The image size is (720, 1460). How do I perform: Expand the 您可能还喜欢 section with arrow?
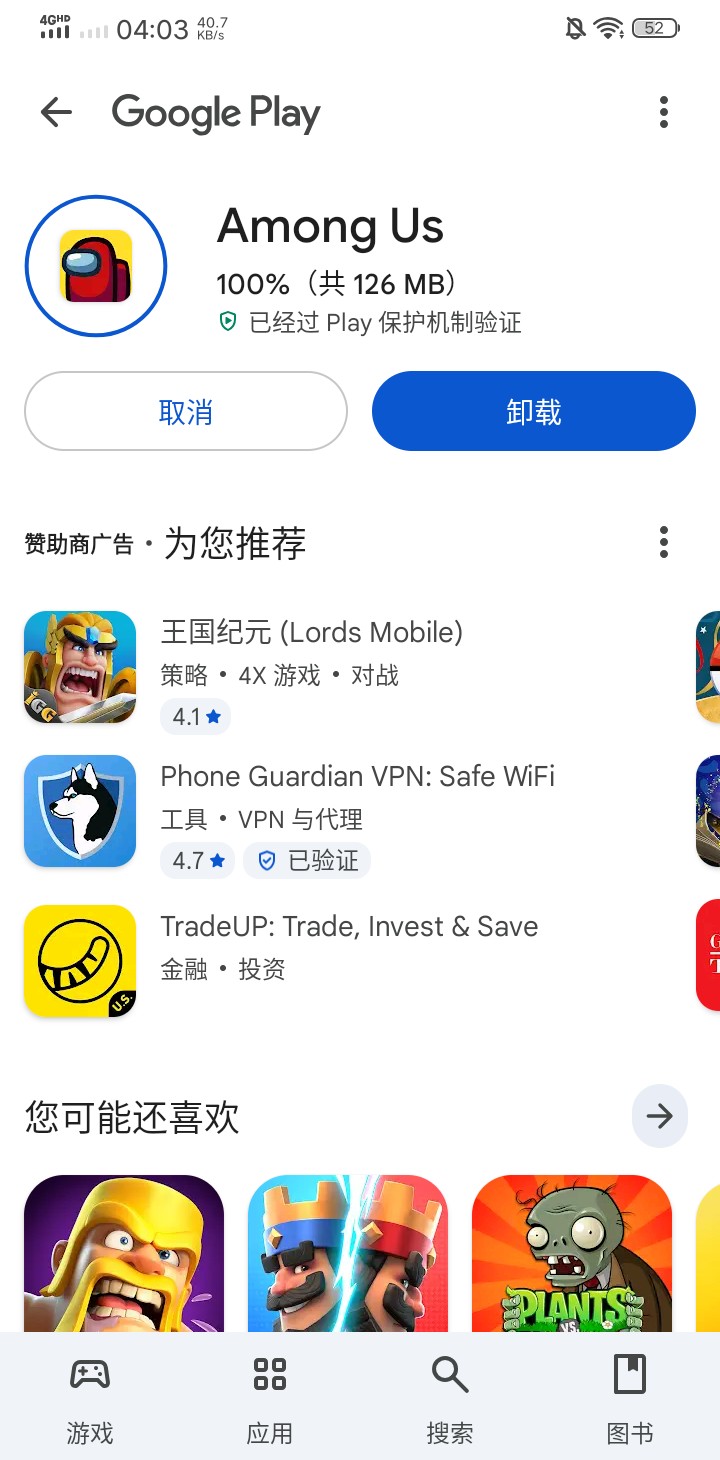tap(660, 1116)
